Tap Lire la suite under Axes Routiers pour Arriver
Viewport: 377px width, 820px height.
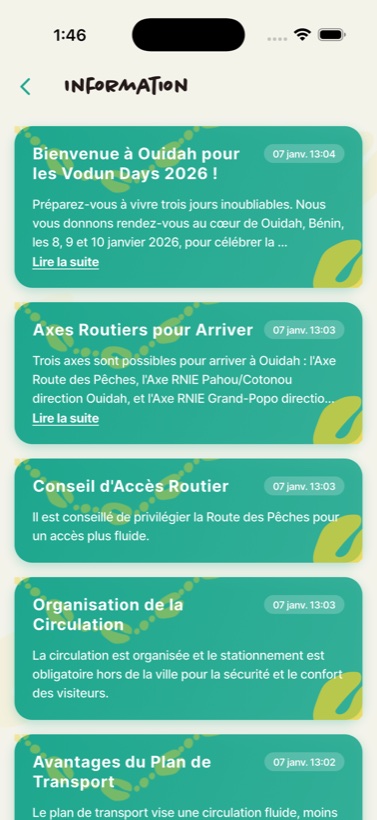pyautogui.click(x=65, y=418)
